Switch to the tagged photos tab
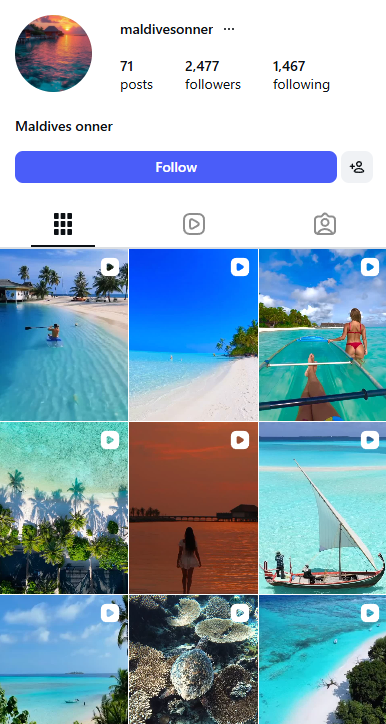 (x=325, y=224)
